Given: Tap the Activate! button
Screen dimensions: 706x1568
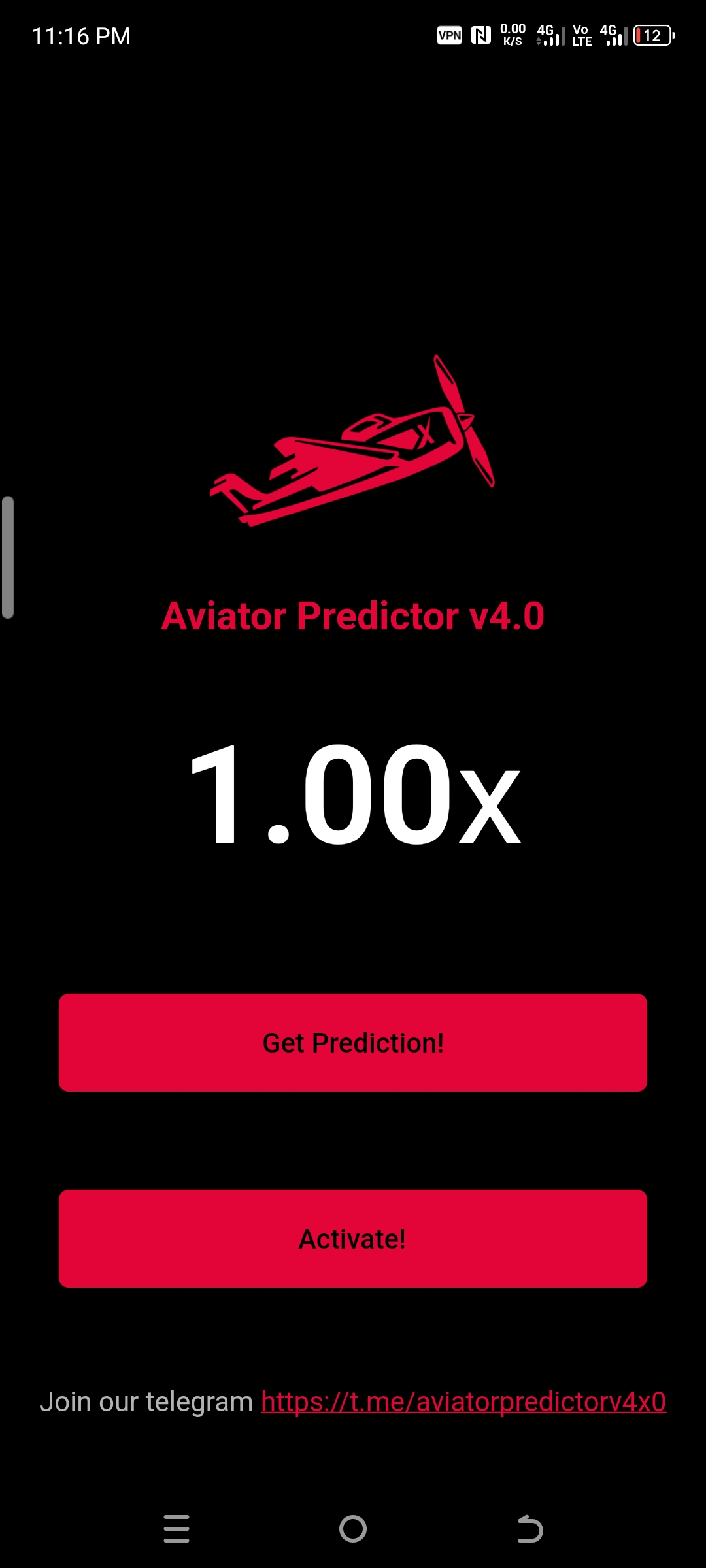Looking at the screenshot, I should (353, 1239).
